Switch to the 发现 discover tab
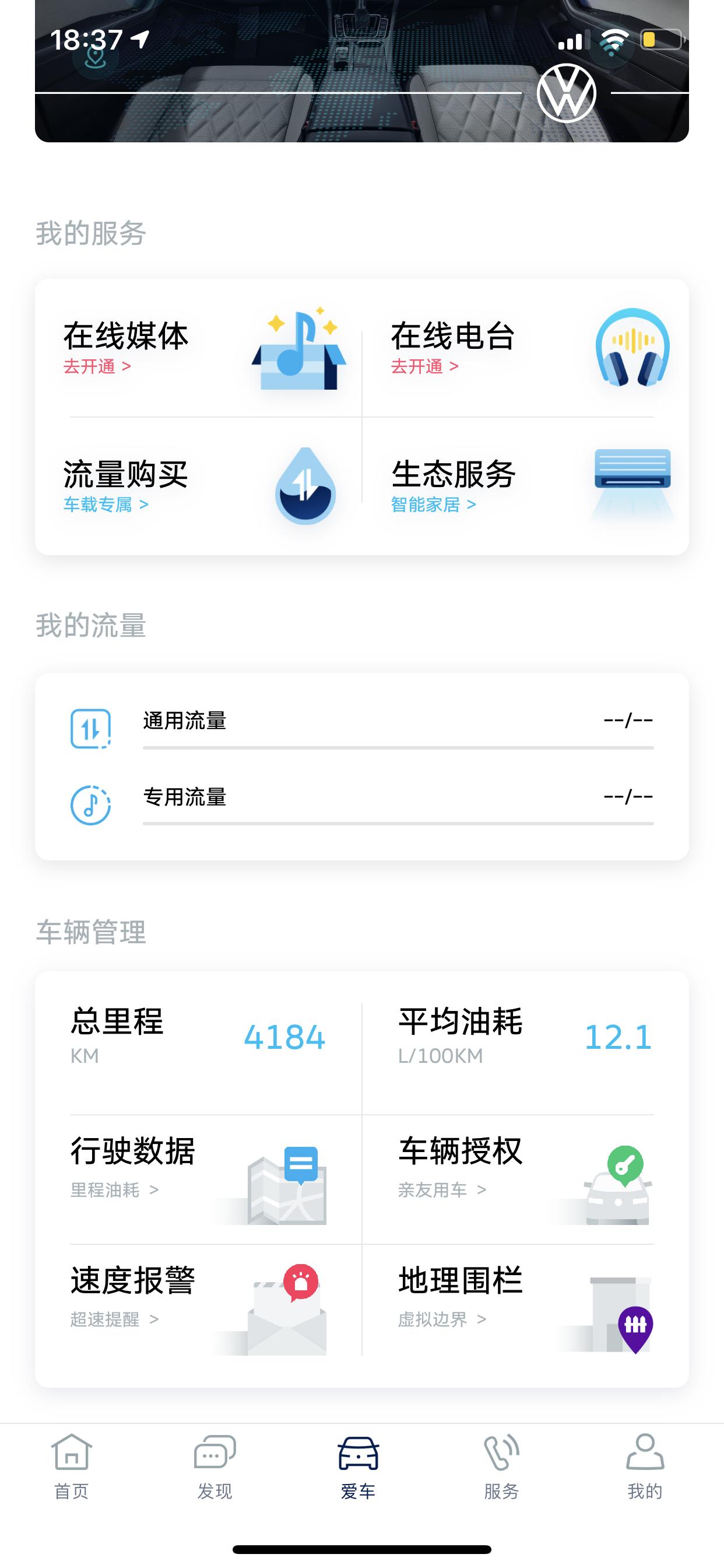This screenshot has height=1568, width=724. point(215,1467)
